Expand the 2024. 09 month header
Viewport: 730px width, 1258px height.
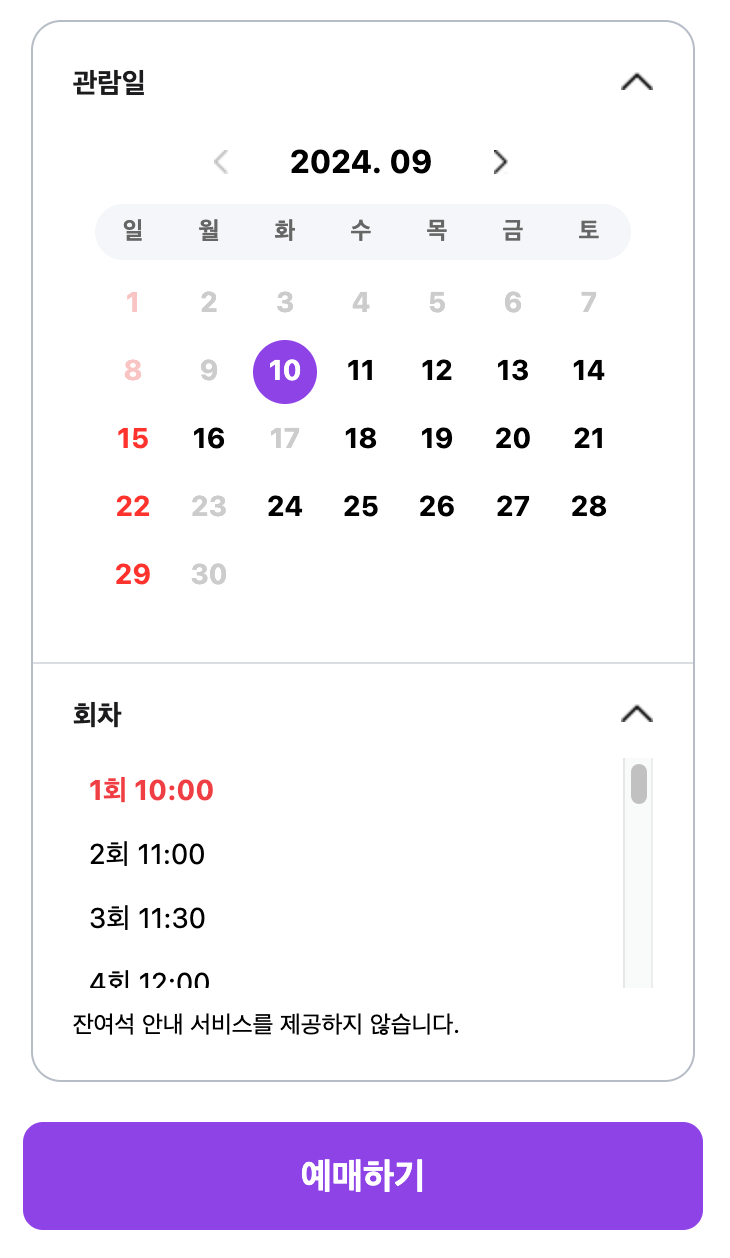[362, 162]
